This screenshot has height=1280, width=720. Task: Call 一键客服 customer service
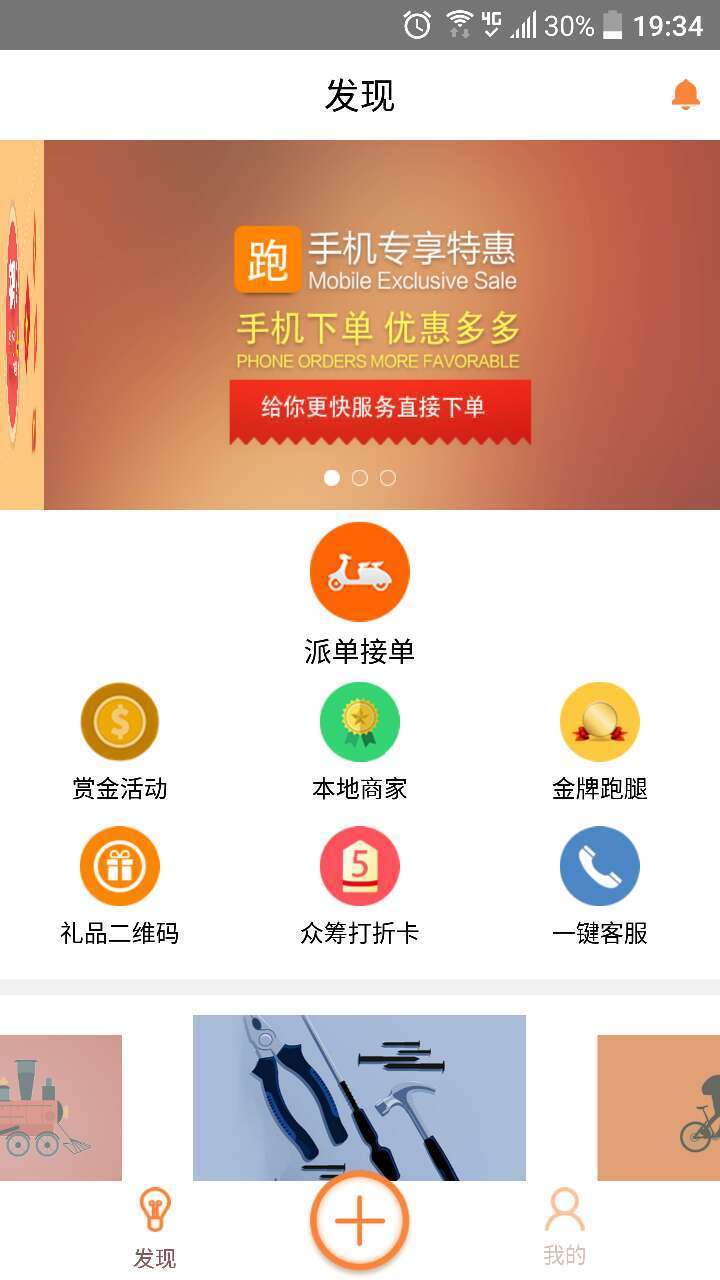coord(600,866)
